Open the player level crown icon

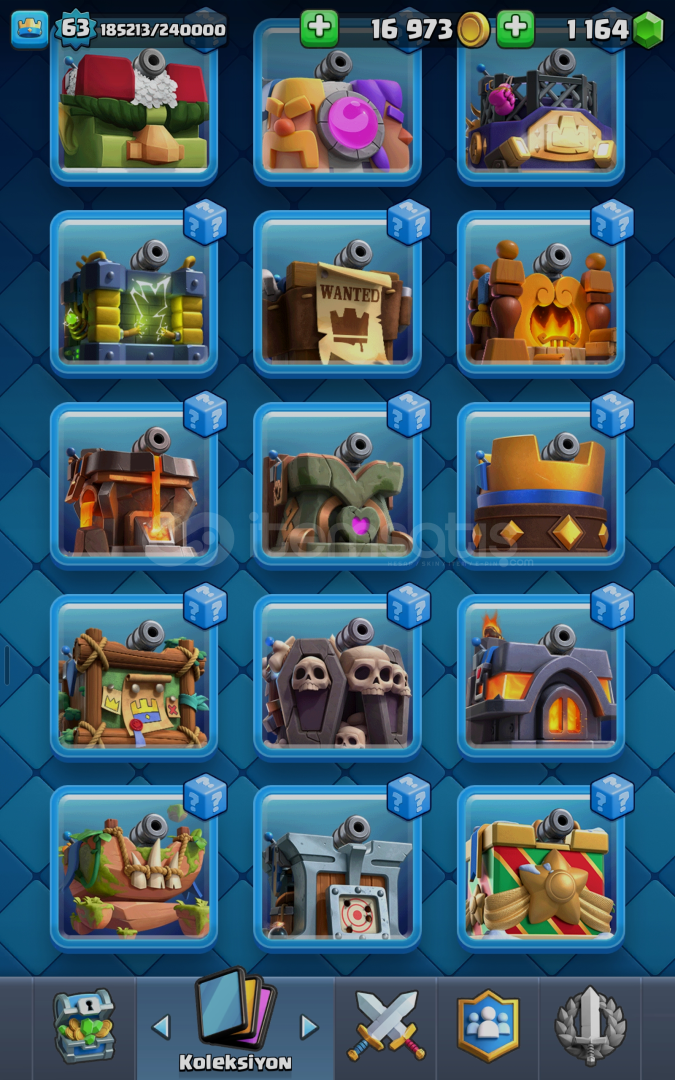click(30, 29)
